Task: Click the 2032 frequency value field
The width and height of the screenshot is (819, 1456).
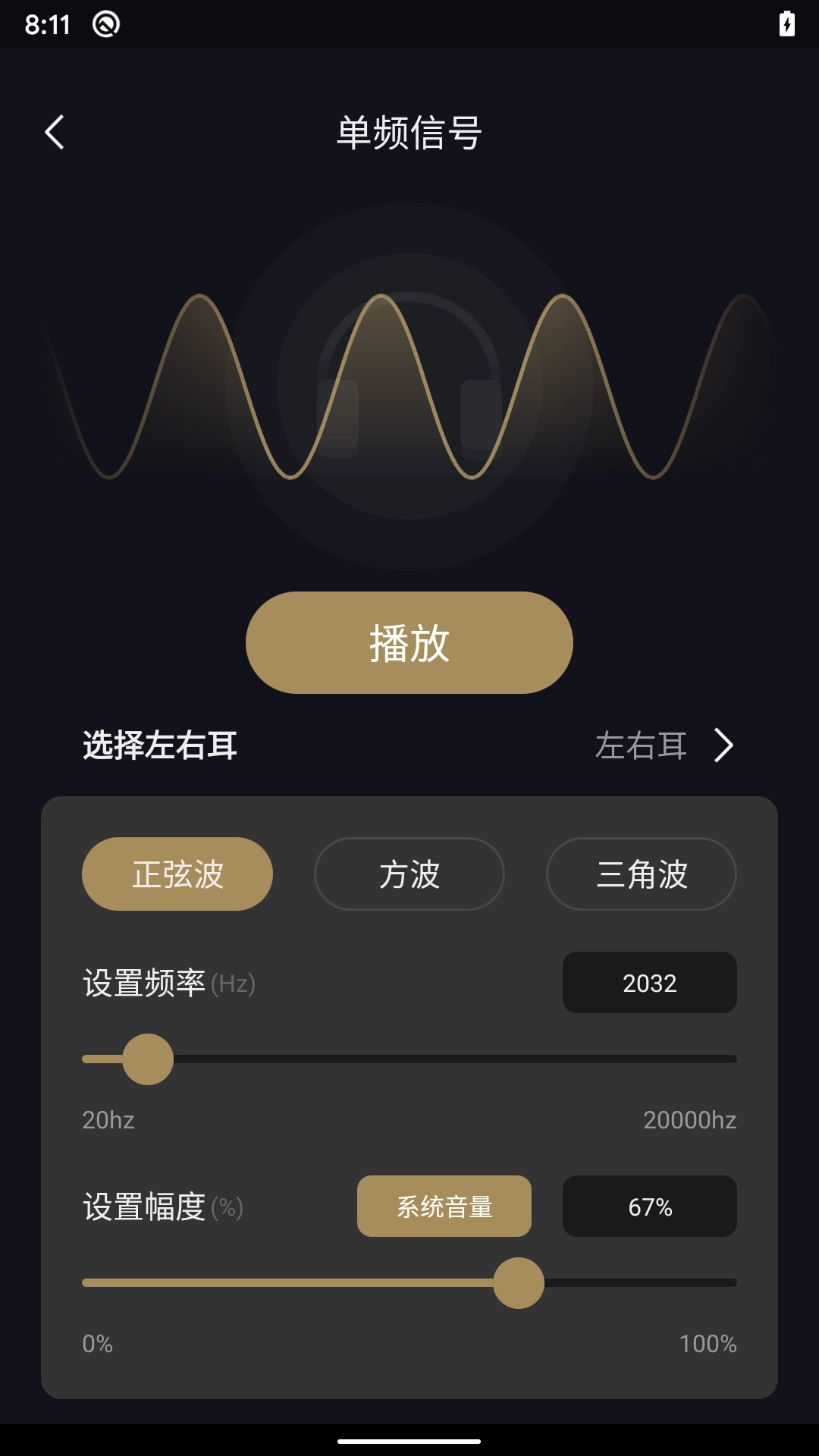Action: [x=649, y=983]
